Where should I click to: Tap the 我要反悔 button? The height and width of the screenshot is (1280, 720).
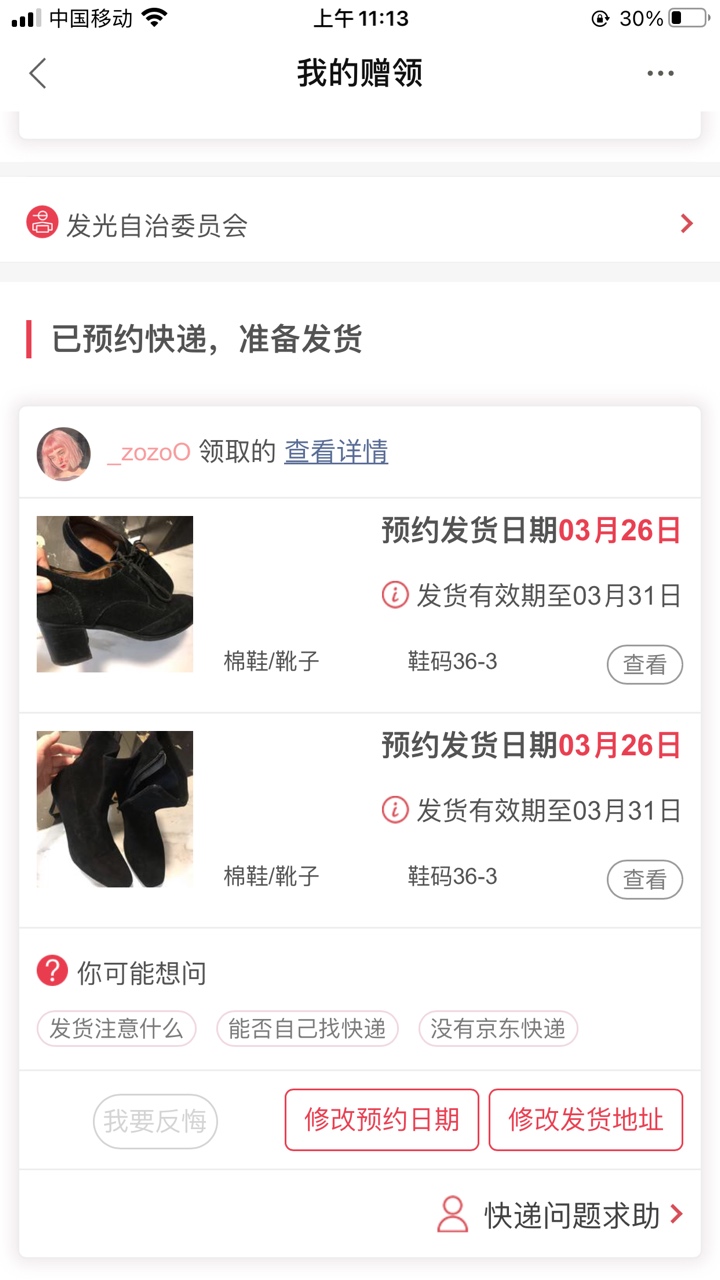point(155,1121)
